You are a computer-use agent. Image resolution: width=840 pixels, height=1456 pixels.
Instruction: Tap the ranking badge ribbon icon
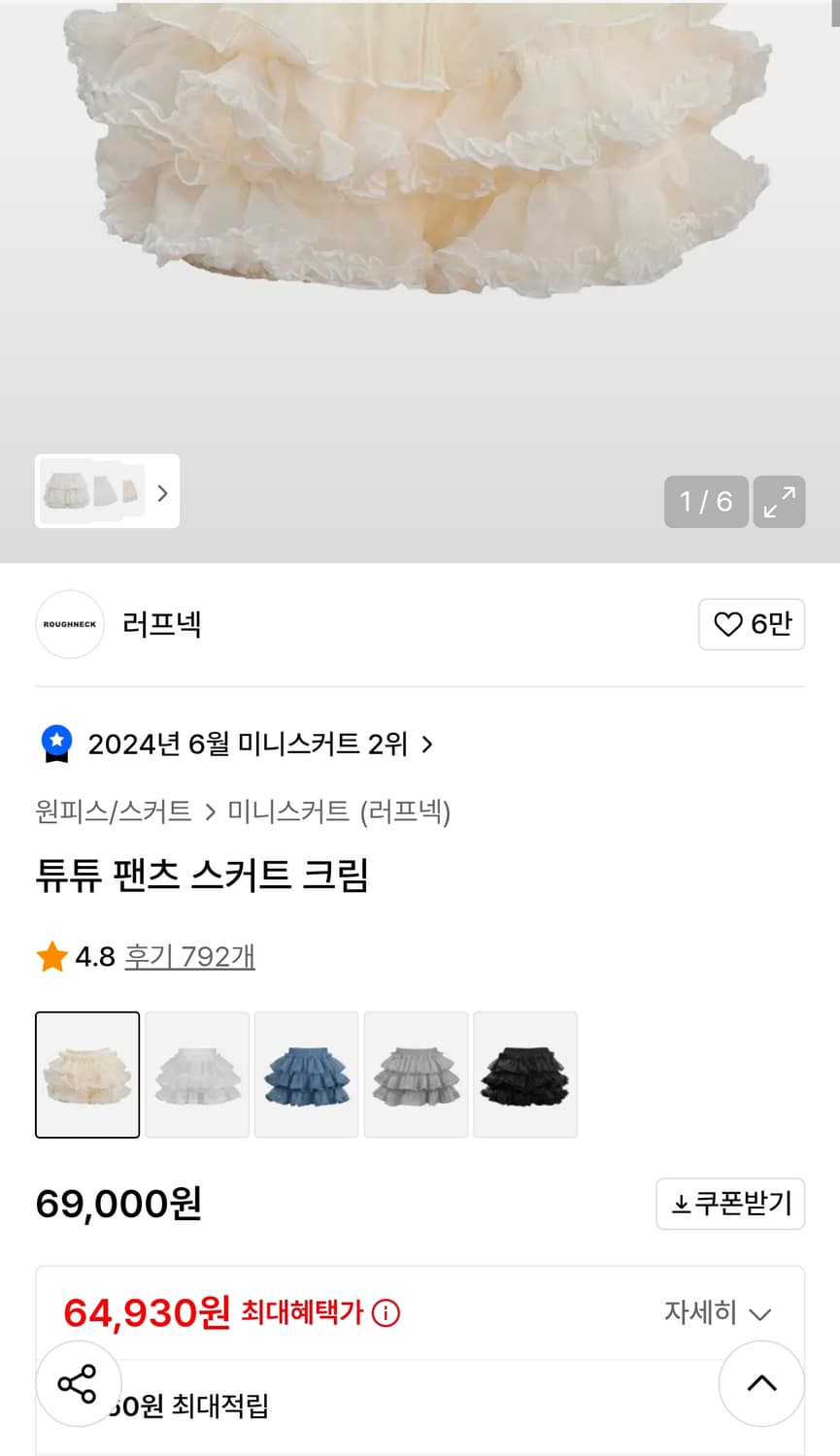tap(57, 744)
